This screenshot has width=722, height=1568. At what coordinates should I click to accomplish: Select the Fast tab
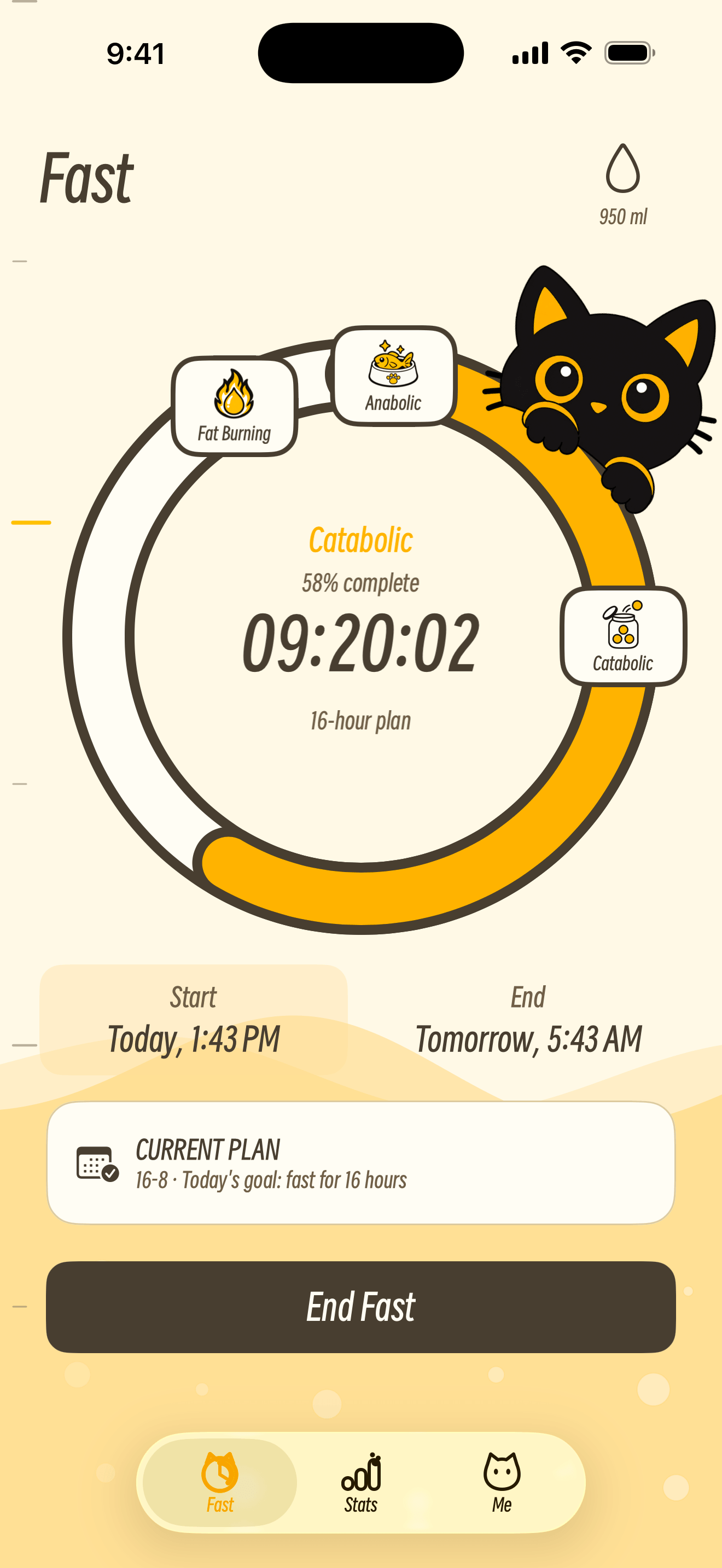[220, 1482]
